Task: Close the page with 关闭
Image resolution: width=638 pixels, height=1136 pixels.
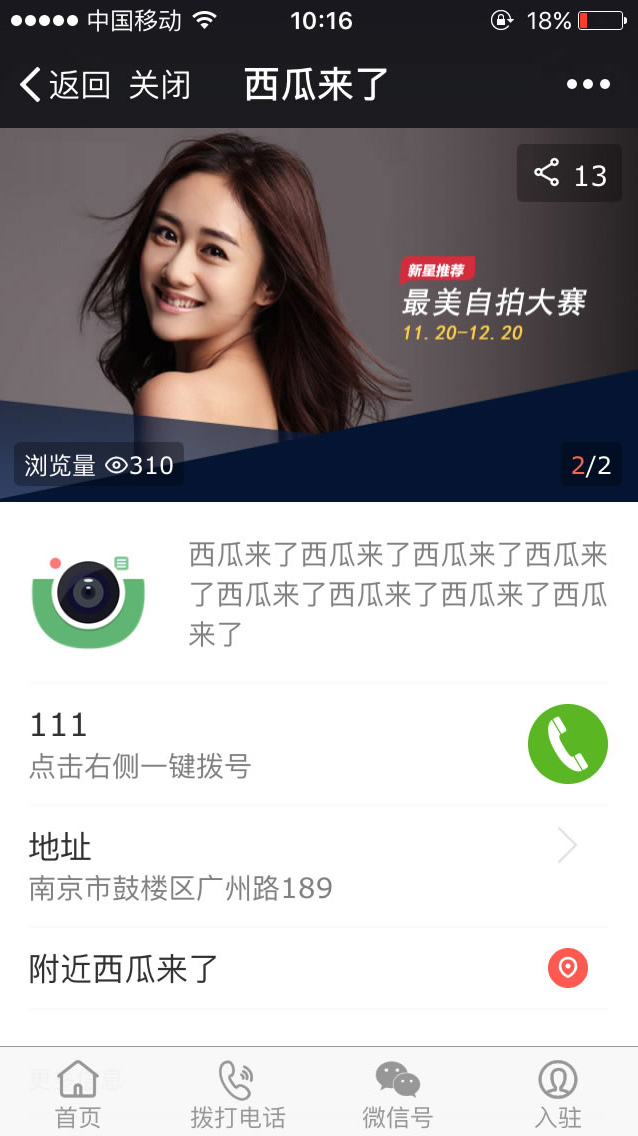Action: tap(159, 85)
